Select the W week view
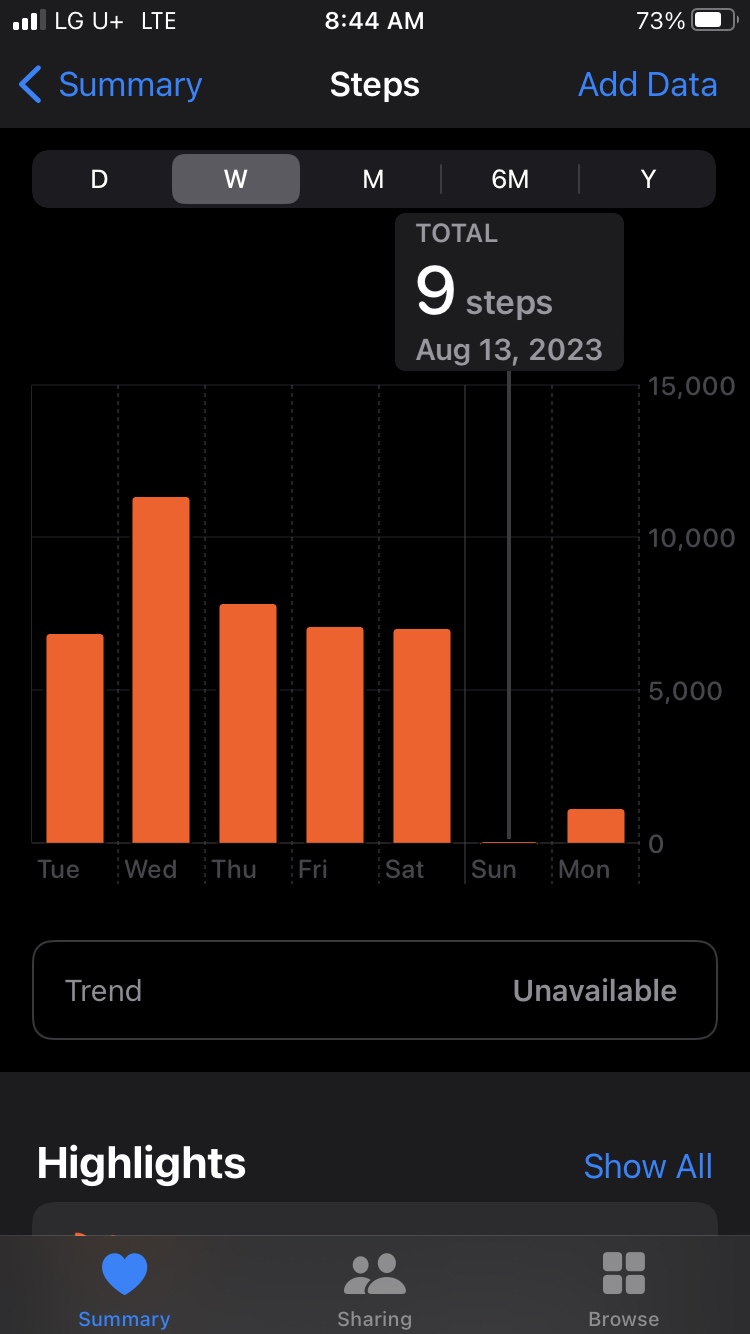 (236, 179)
